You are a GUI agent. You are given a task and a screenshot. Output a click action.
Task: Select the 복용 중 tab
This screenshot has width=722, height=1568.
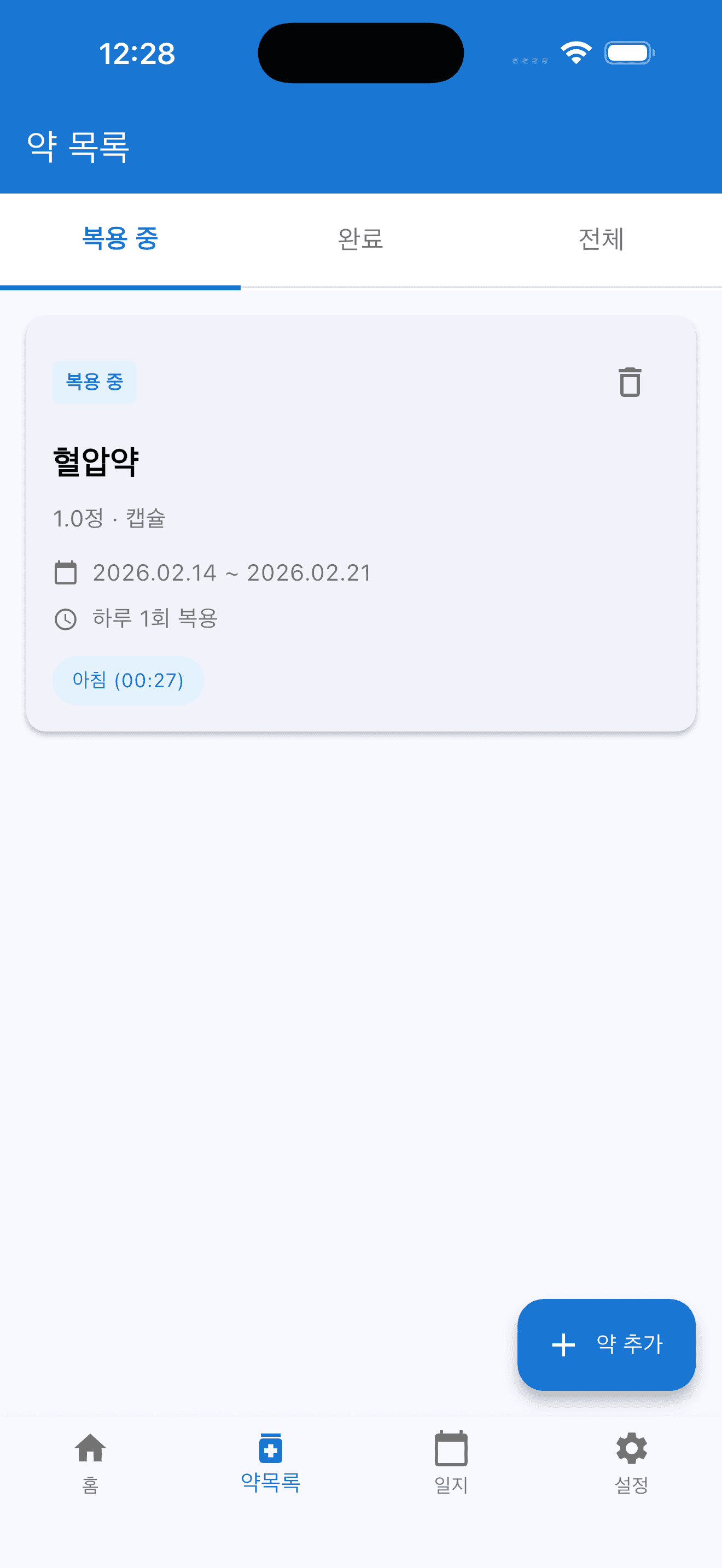point(119,238)
